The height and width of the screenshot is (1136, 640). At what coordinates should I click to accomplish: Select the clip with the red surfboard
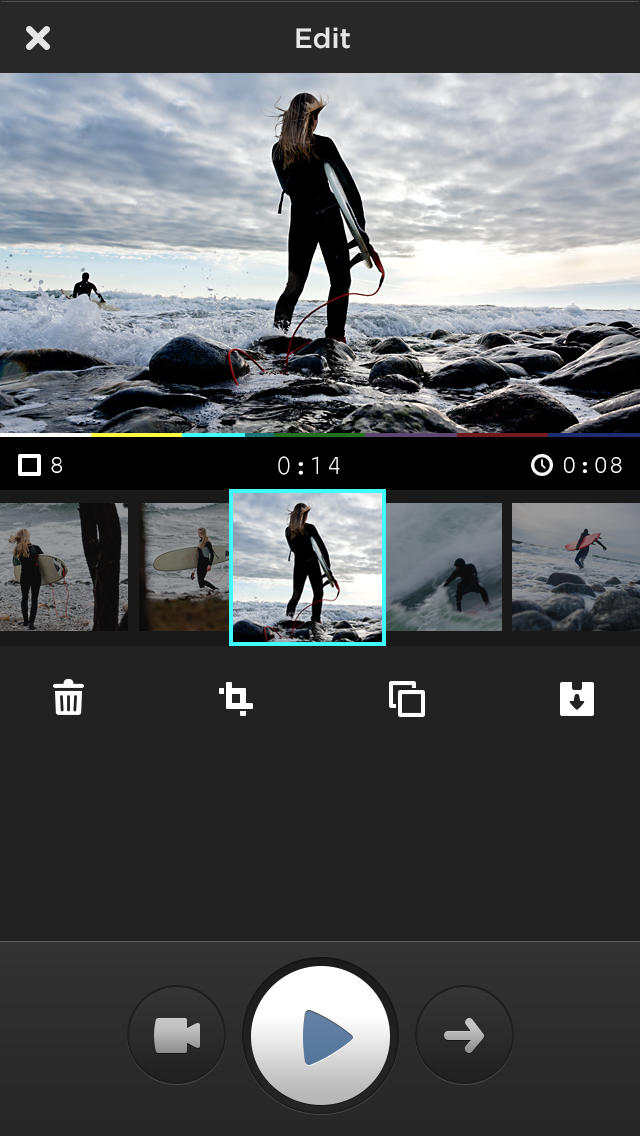(x=576, y=567)
